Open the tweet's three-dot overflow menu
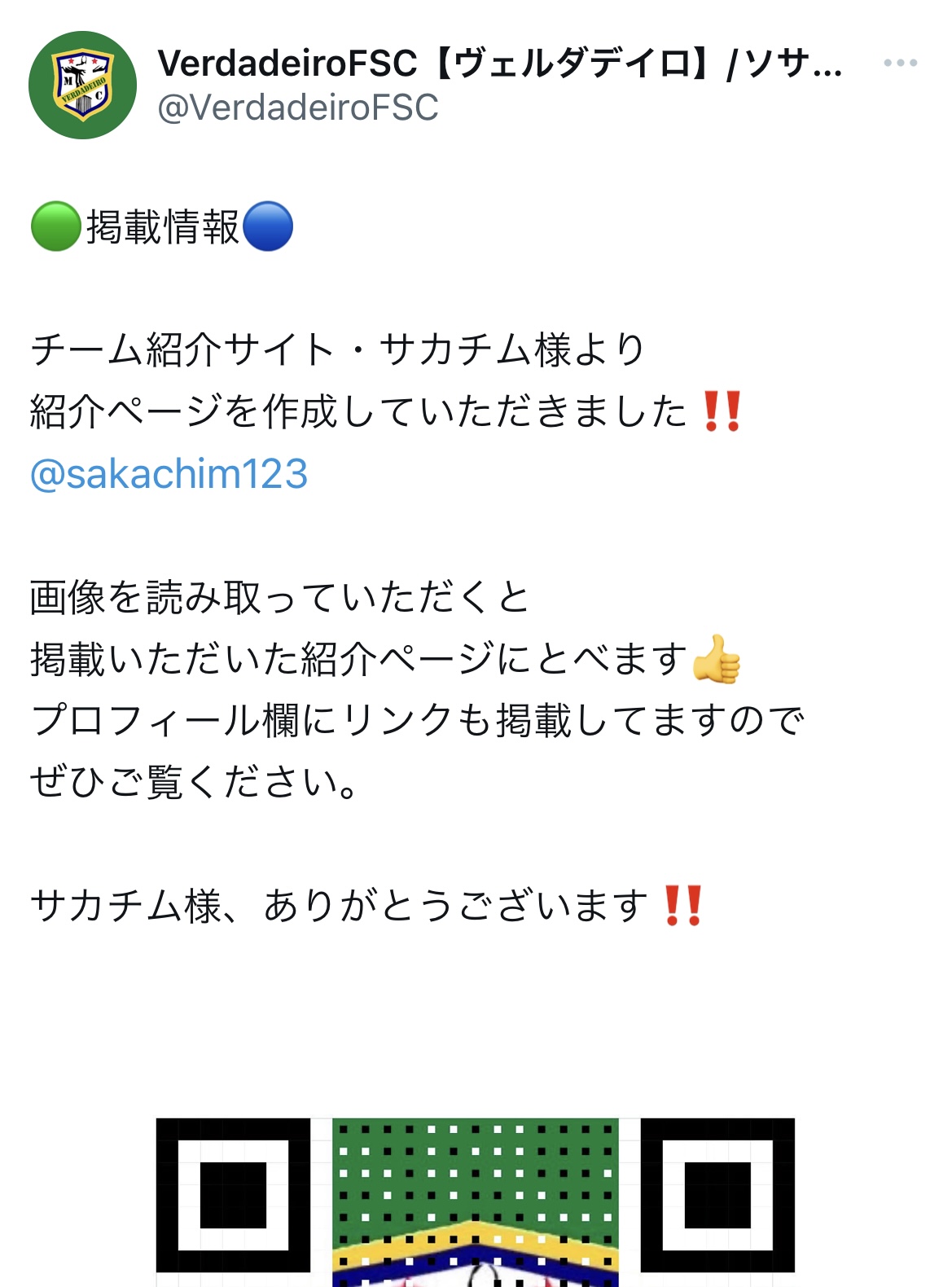The height and width of the screenshot is (1287, 952). (x=900, y=63)
